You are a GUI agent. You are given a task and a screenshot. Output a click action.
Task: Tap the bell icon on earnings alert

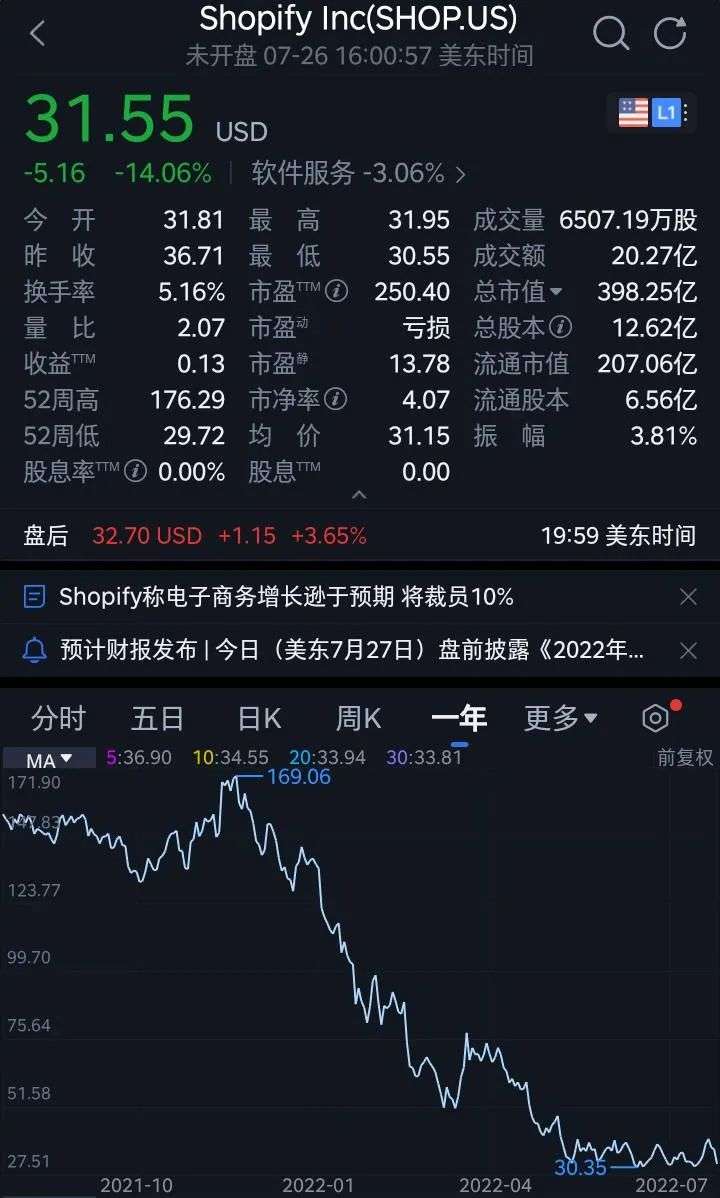coord(34,650)
